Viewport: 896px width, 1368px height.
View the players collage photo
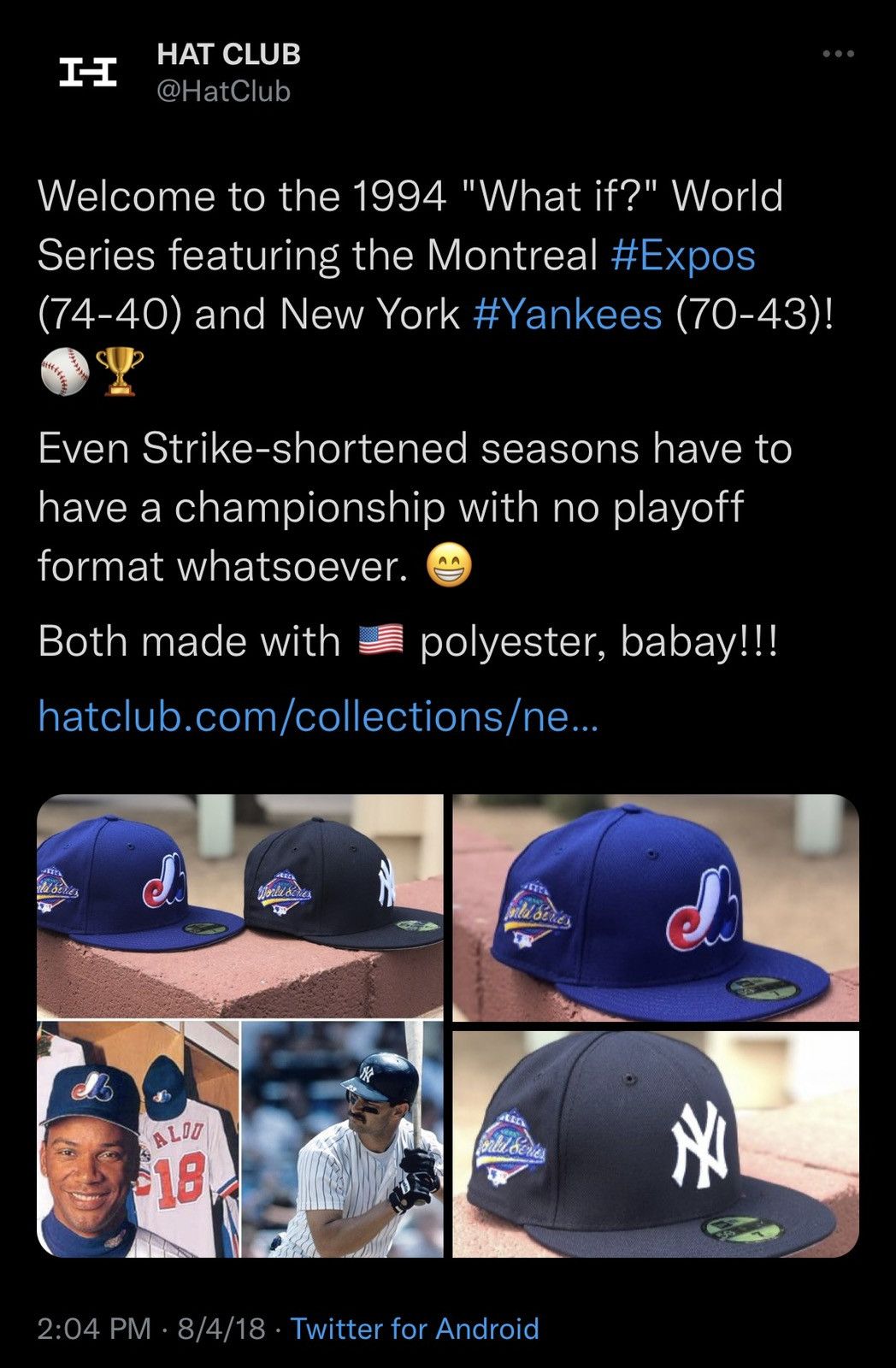pos(240,1140)
